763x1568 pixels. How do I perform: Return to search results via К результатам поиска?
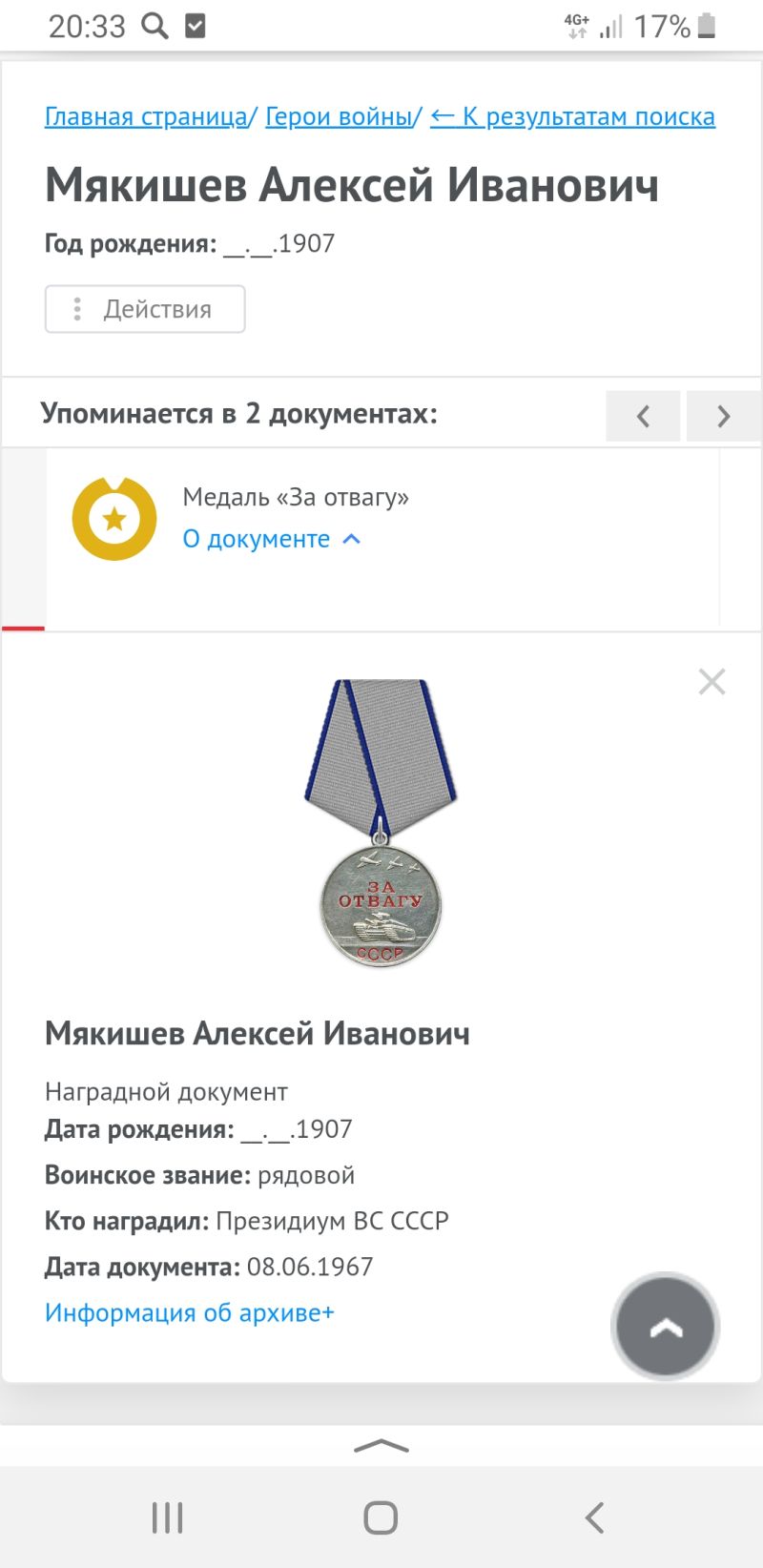(572, 116)
